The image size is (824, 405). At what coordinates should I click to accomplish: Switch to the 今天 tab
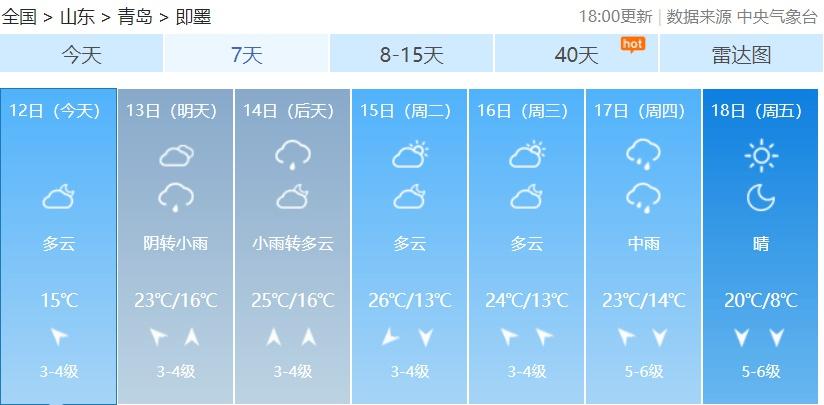coord(82,55)
